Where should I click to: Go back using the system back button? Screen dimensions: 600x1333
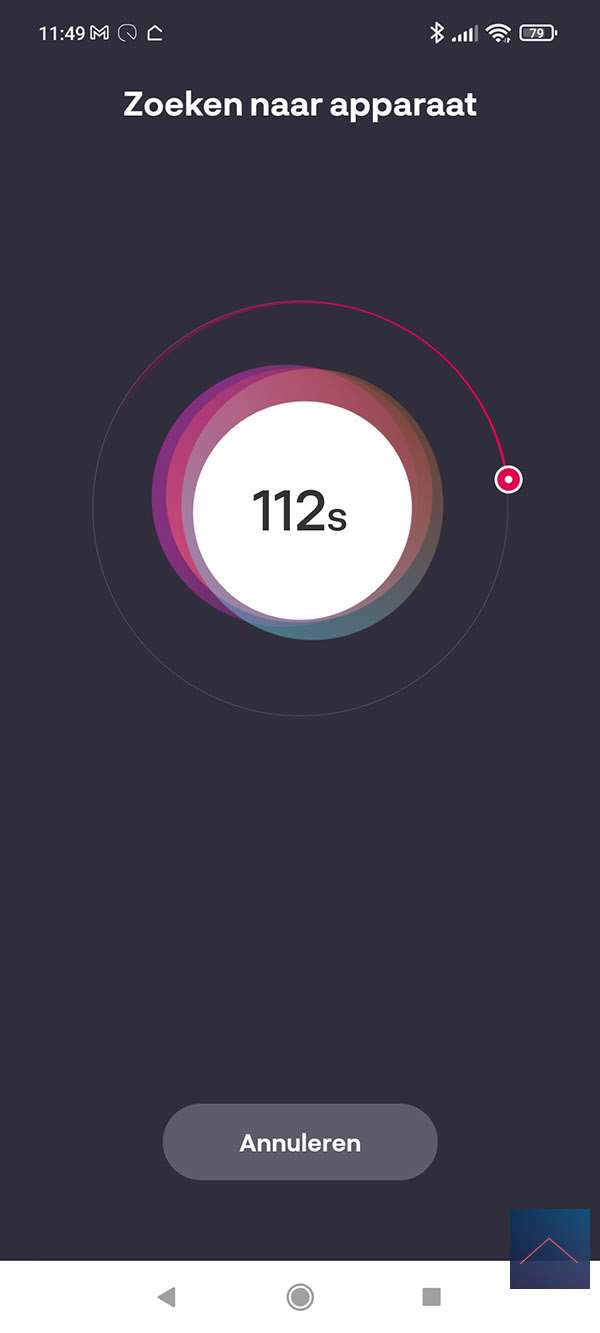coord(167,1297)
